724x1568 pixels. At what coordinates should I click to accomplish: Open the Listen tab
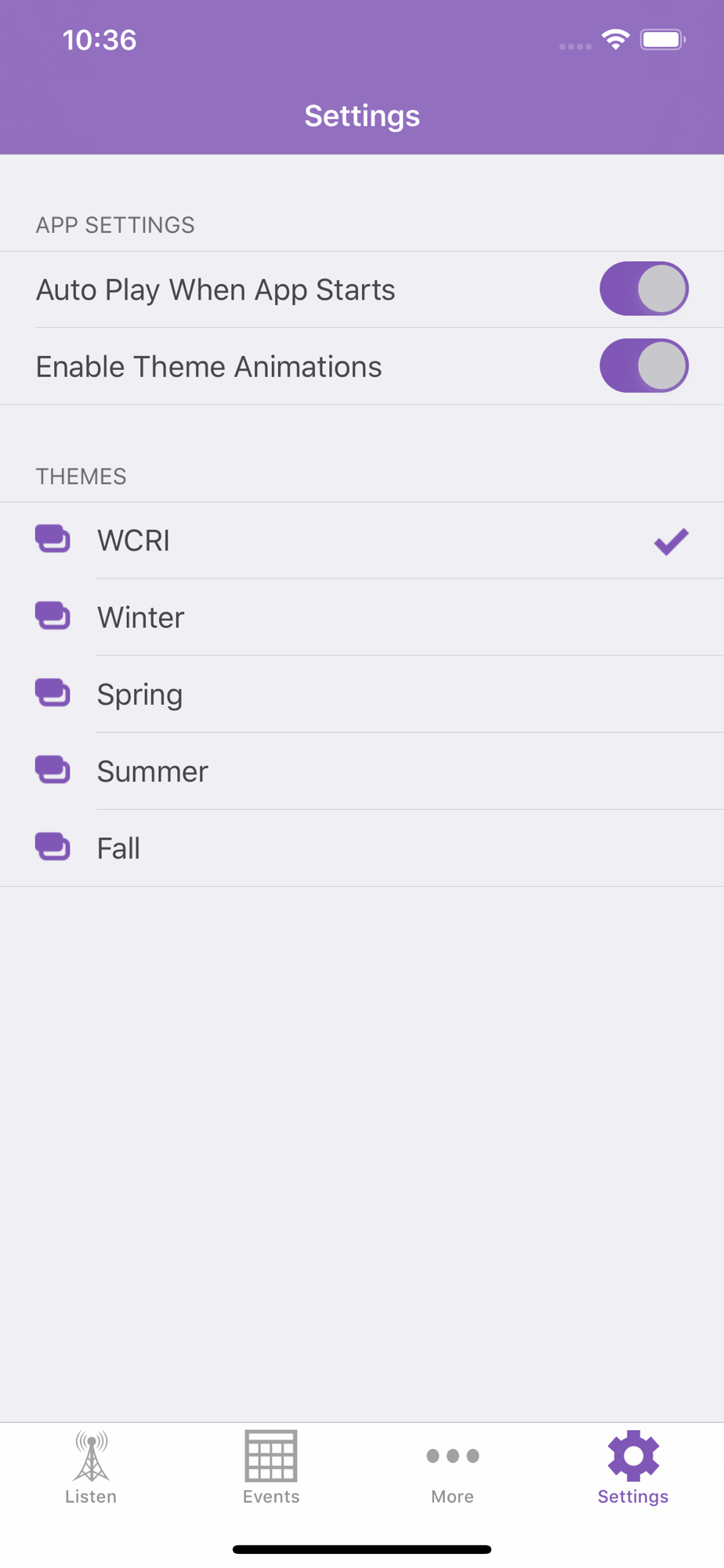pyautogui.click(x=91, y=1468)
